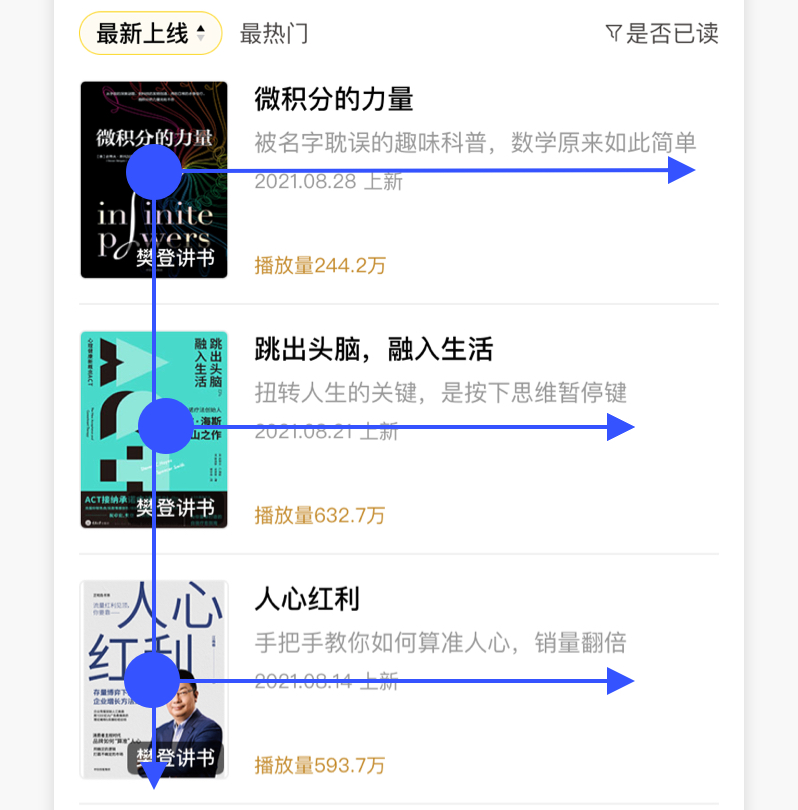Open the book 人心红利
The image size is (798, 810).
pos(307,599)
